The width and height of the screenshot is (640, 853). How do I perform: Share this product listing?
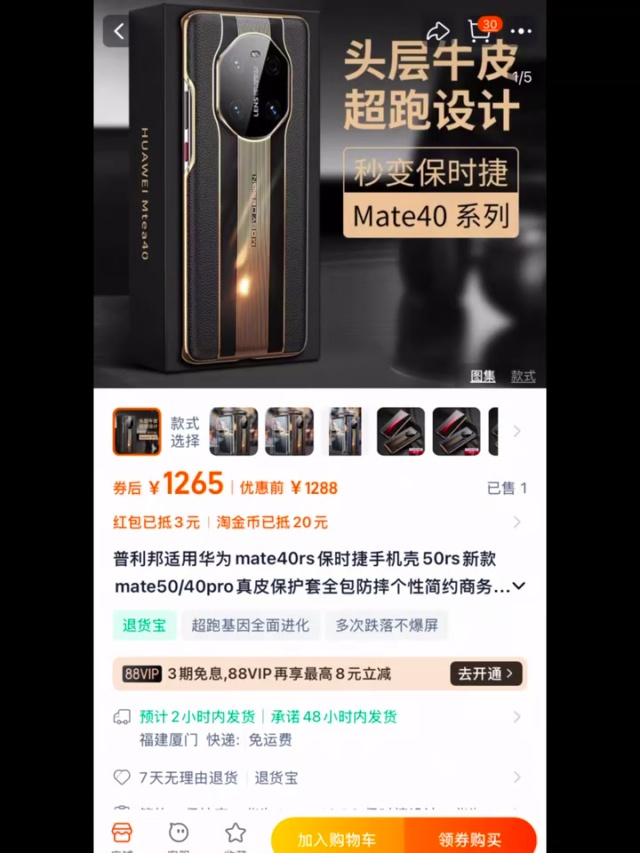(438, 31)
